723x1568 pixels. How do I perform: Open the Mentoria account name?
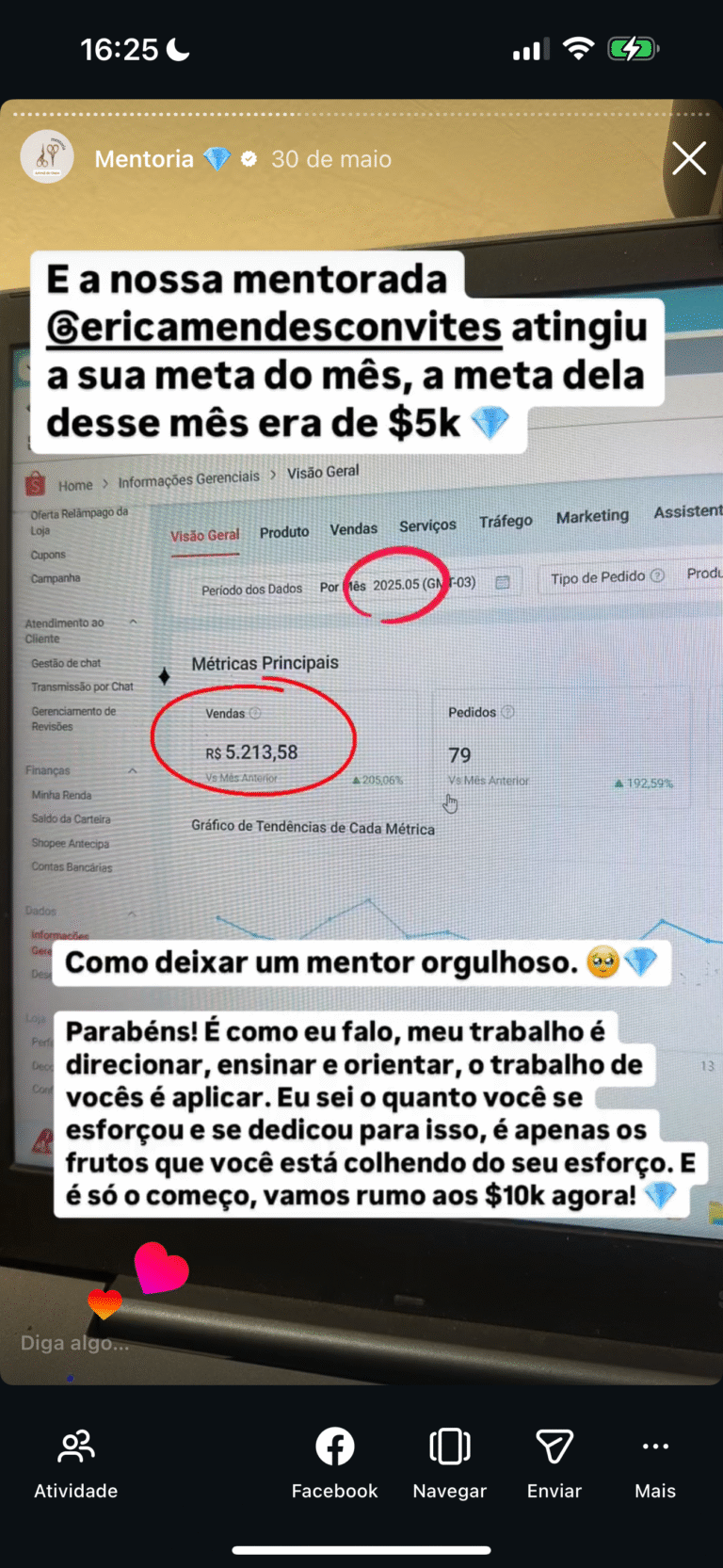144,159
